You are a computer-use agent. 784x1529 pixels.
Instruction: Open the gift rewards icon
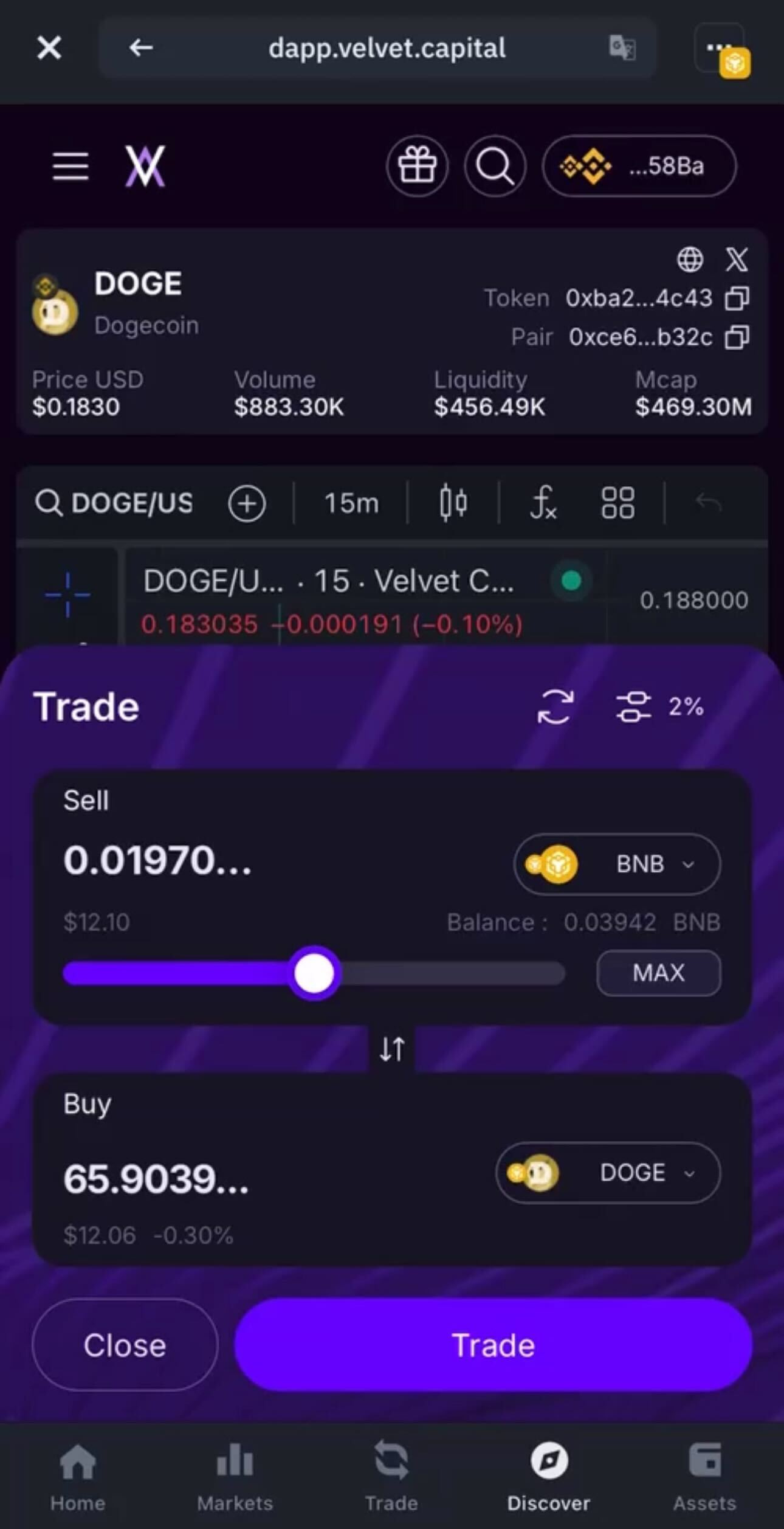pos(417,165)
